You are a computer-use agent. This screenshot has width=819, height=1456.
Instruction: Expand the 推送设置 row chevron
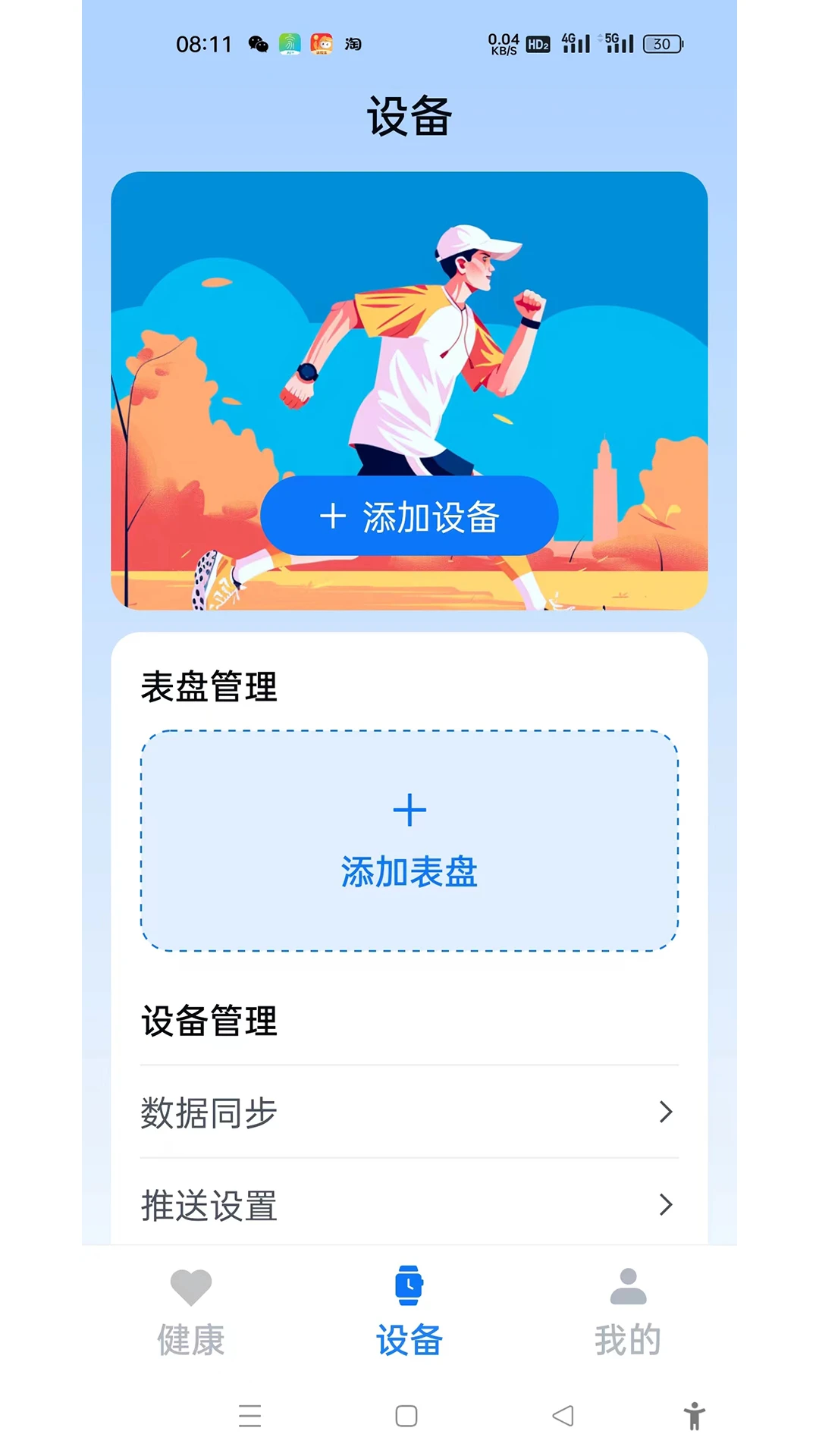click(667, 1206)
